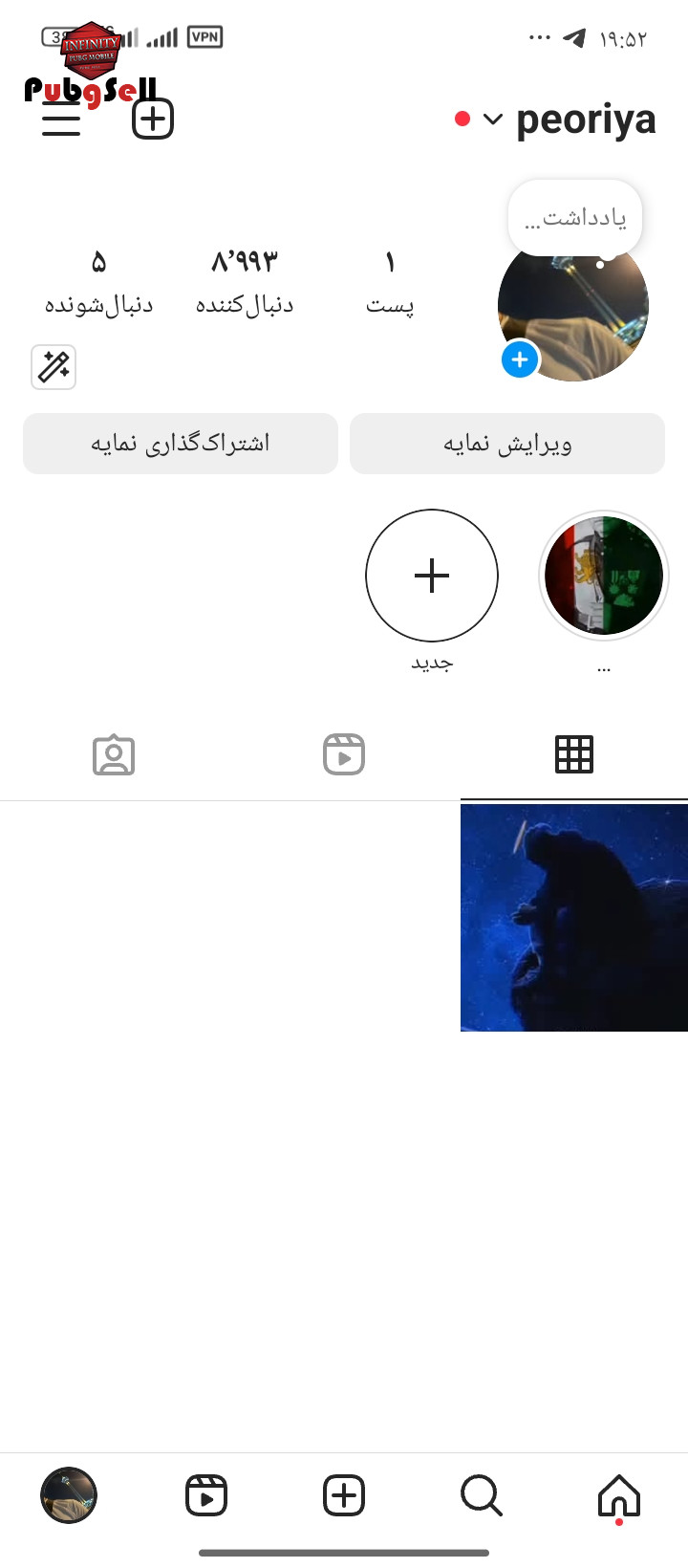The image size is (688, 1568).
Task: Open the magic wand avatar icon
Action: click(54, 367)
